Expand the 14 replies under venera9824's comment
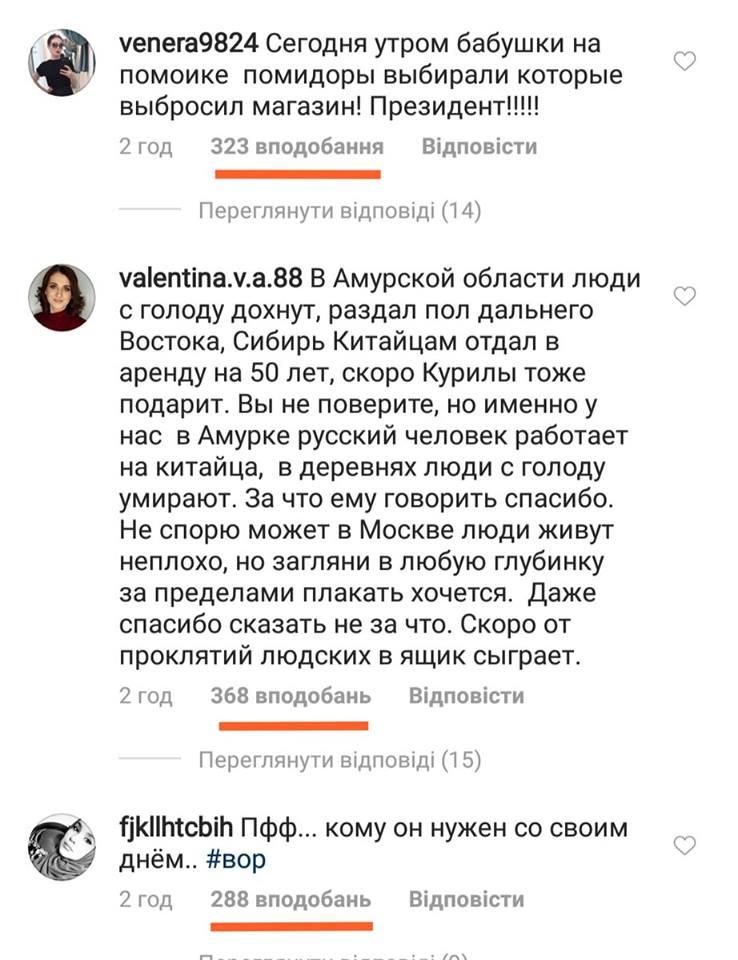Image resolution: width=738 pixels, height=960 pixels. 340,211
